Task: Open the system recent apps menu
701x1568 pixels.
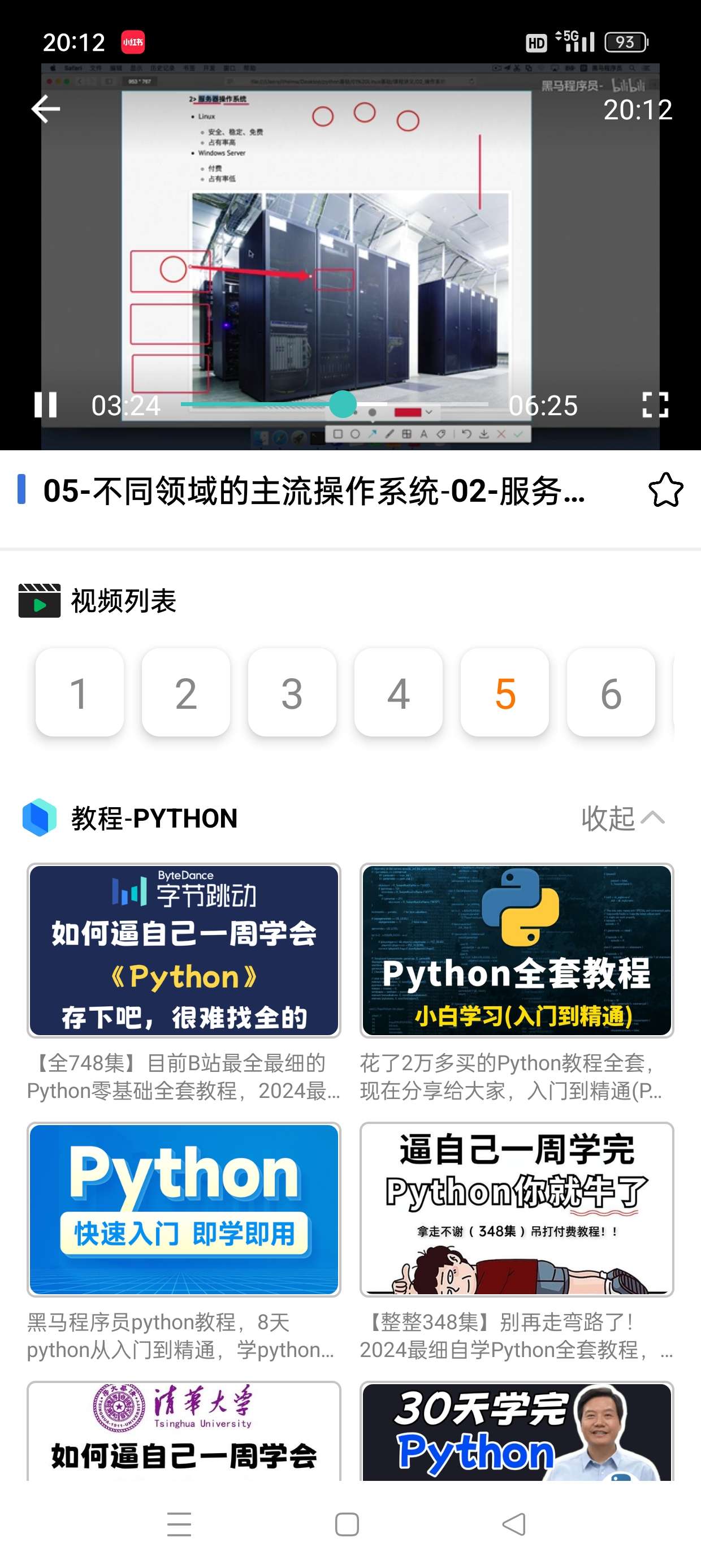Action: (x=180, y=1525)
